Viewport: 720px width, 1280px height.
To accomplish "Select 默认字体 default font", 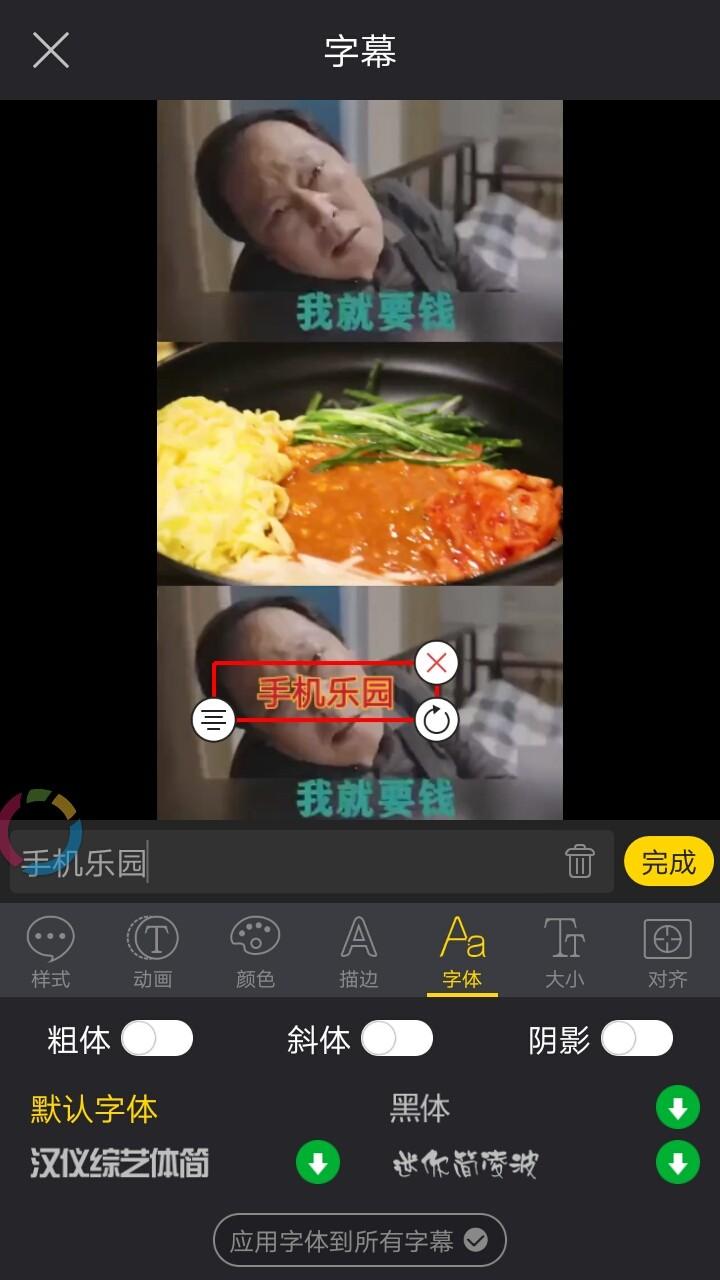I will click(x=94, y=1109).
